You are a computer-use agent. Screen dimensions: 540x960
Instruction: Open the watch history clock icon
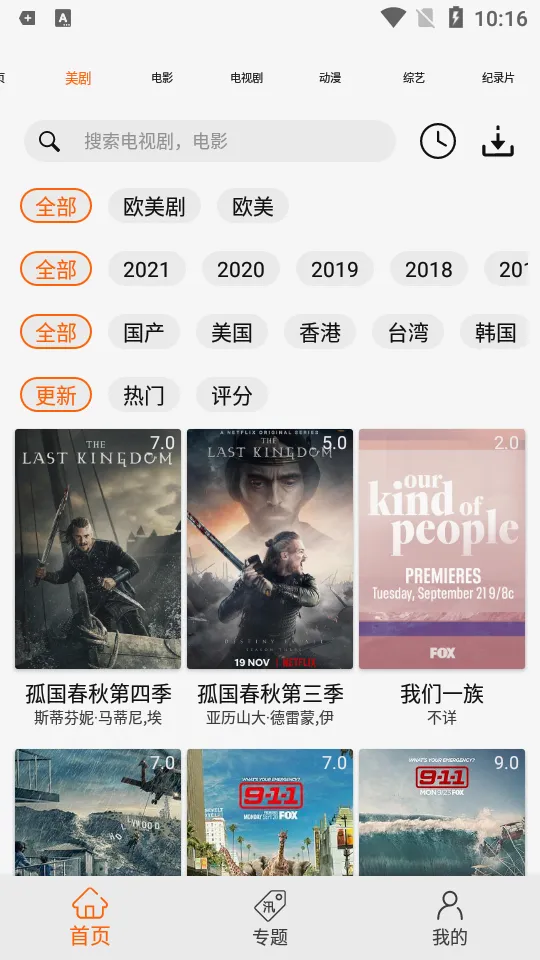tap(438, 141)
